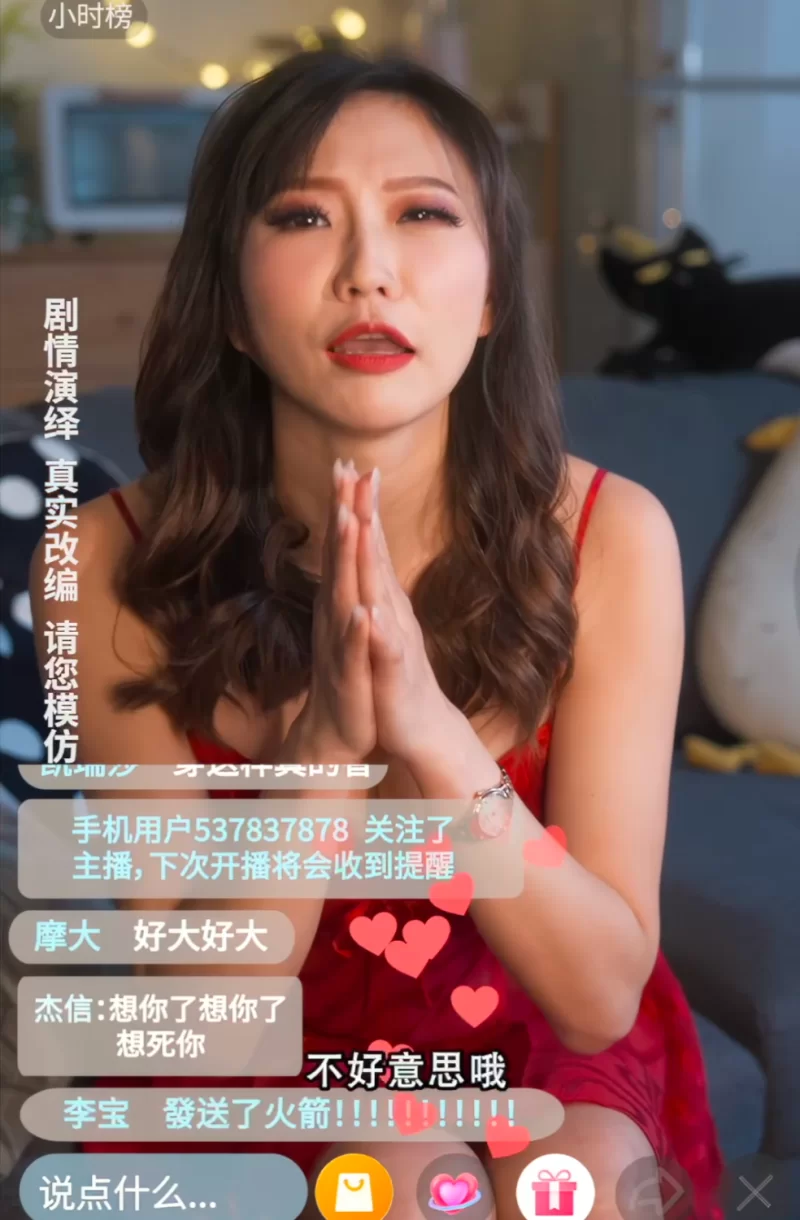Share this livestream
Image resolution: width=800 pixels, height=1220 pixels.
click(655, 1190)
